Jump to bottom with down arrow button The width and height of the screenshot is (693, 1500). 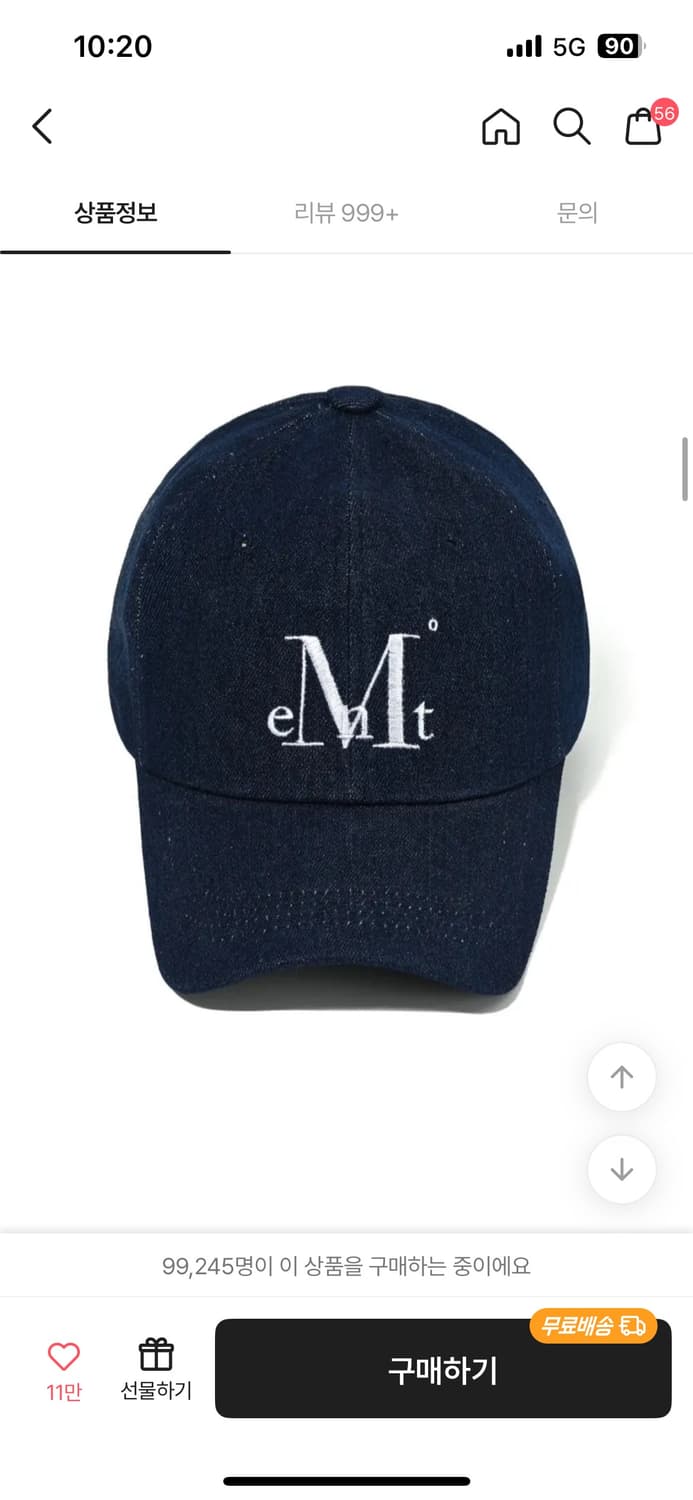pos(622,1169)
